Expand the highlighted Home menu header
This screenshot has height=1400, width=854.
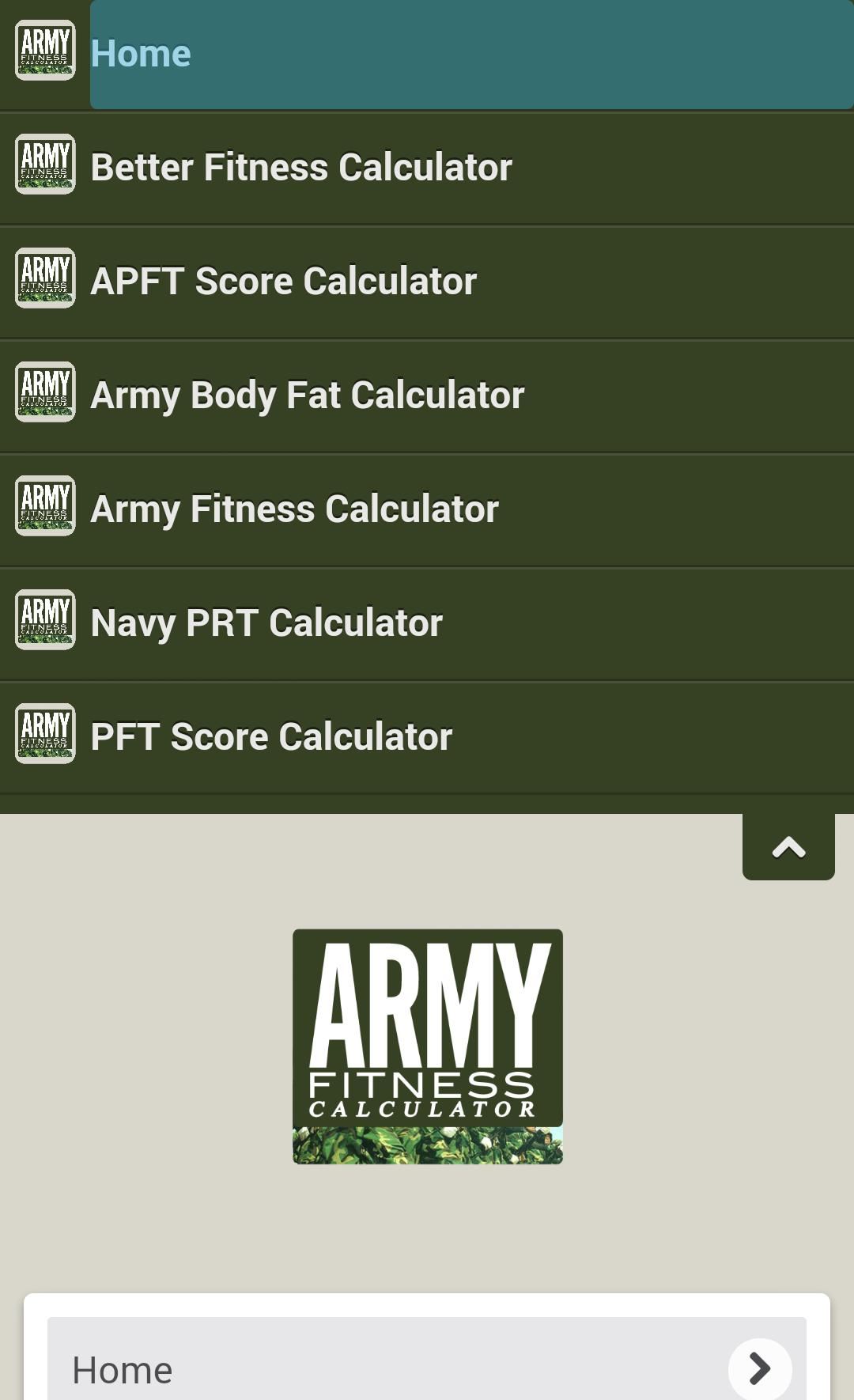coord(470,52)
